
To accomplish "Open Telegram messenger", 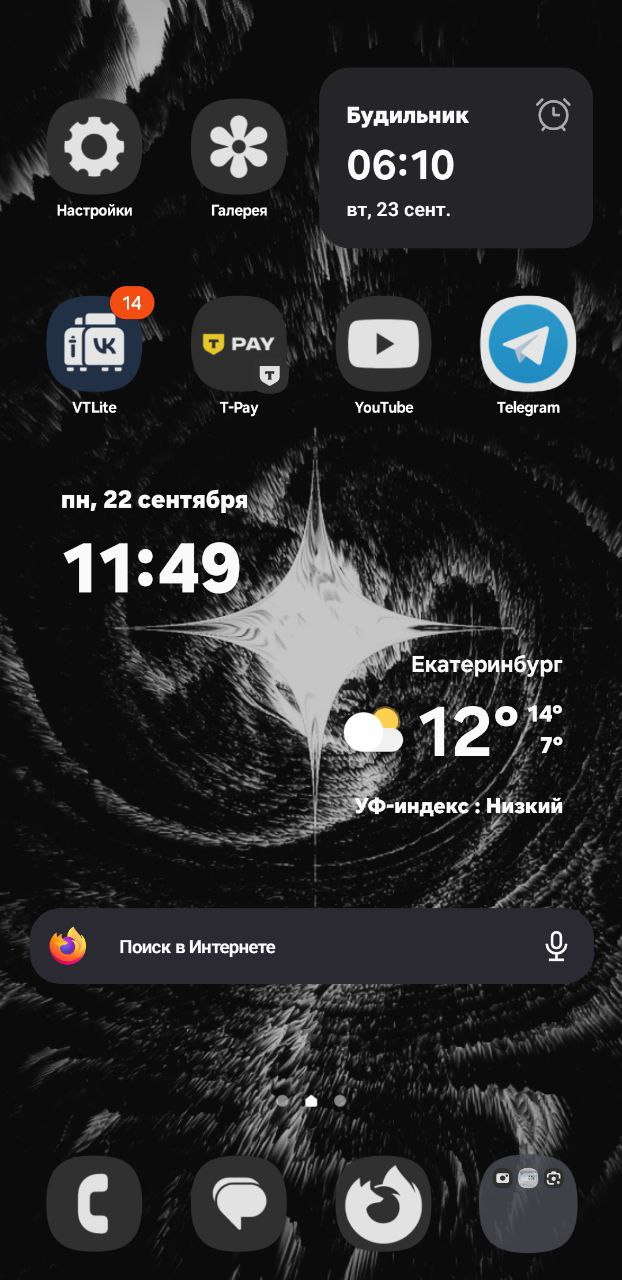I will [x=528, y=344].
